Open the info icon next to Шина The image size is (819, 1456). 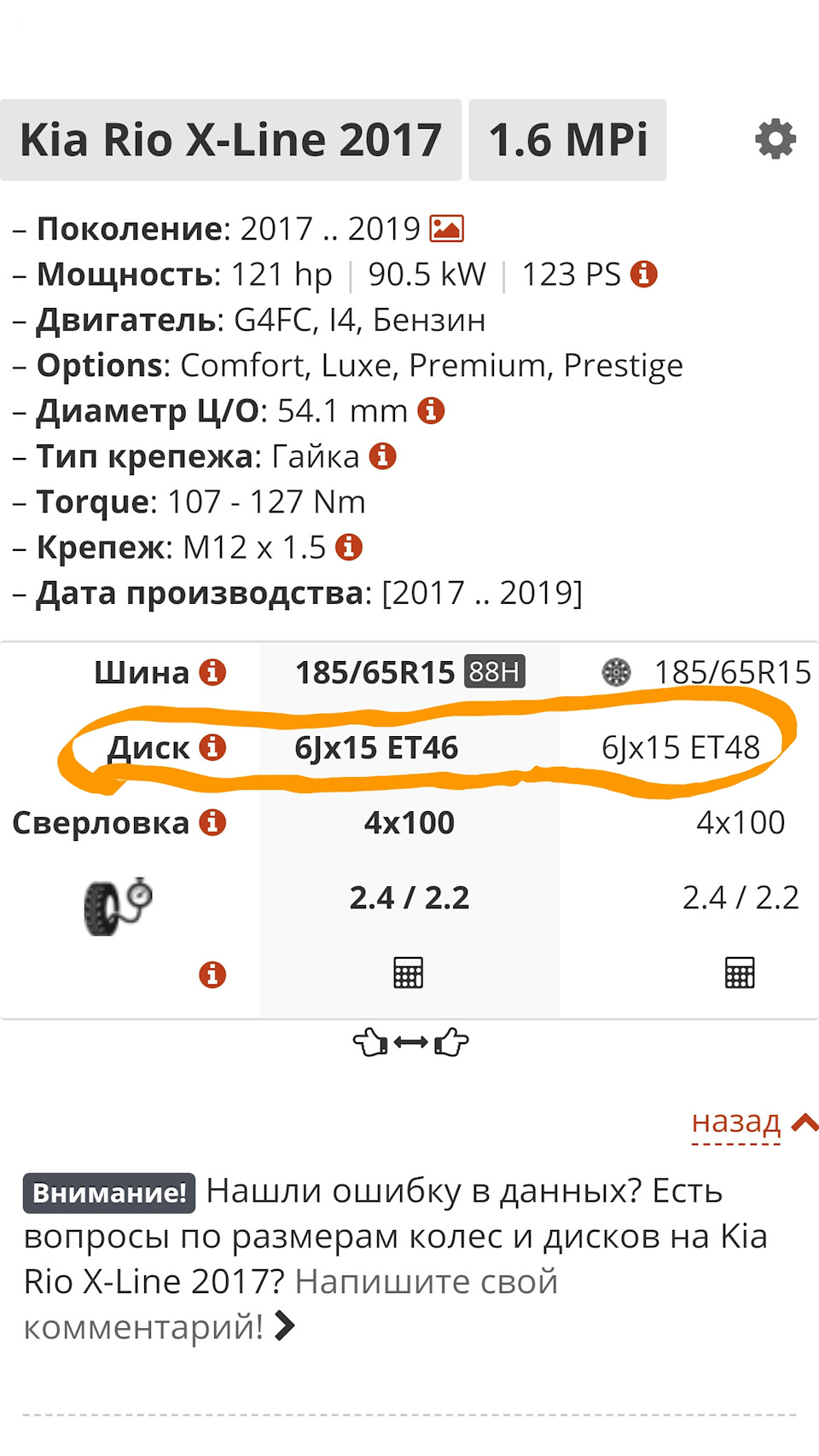(x=212, y=672)
